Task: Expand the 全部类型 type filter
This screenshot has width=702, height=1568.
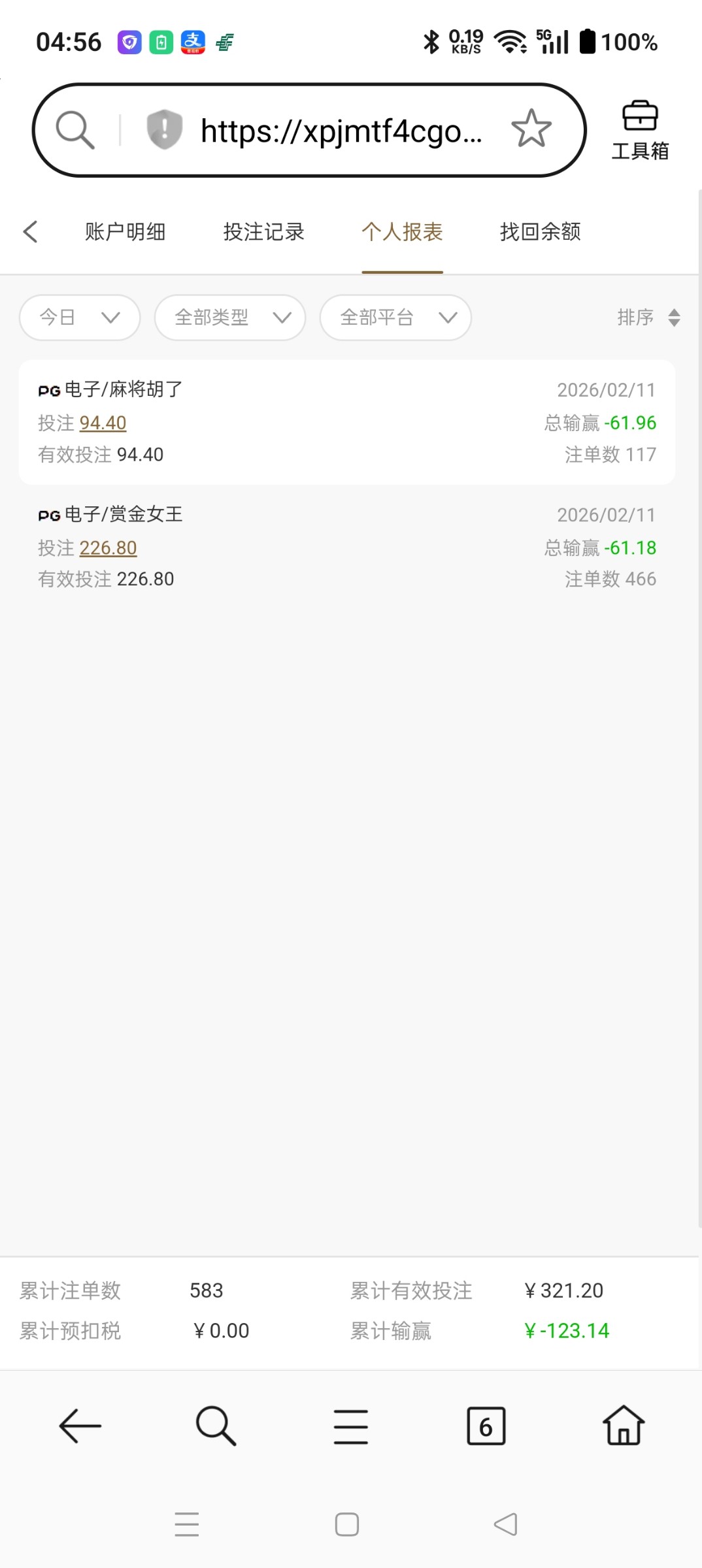Action: 230,318
